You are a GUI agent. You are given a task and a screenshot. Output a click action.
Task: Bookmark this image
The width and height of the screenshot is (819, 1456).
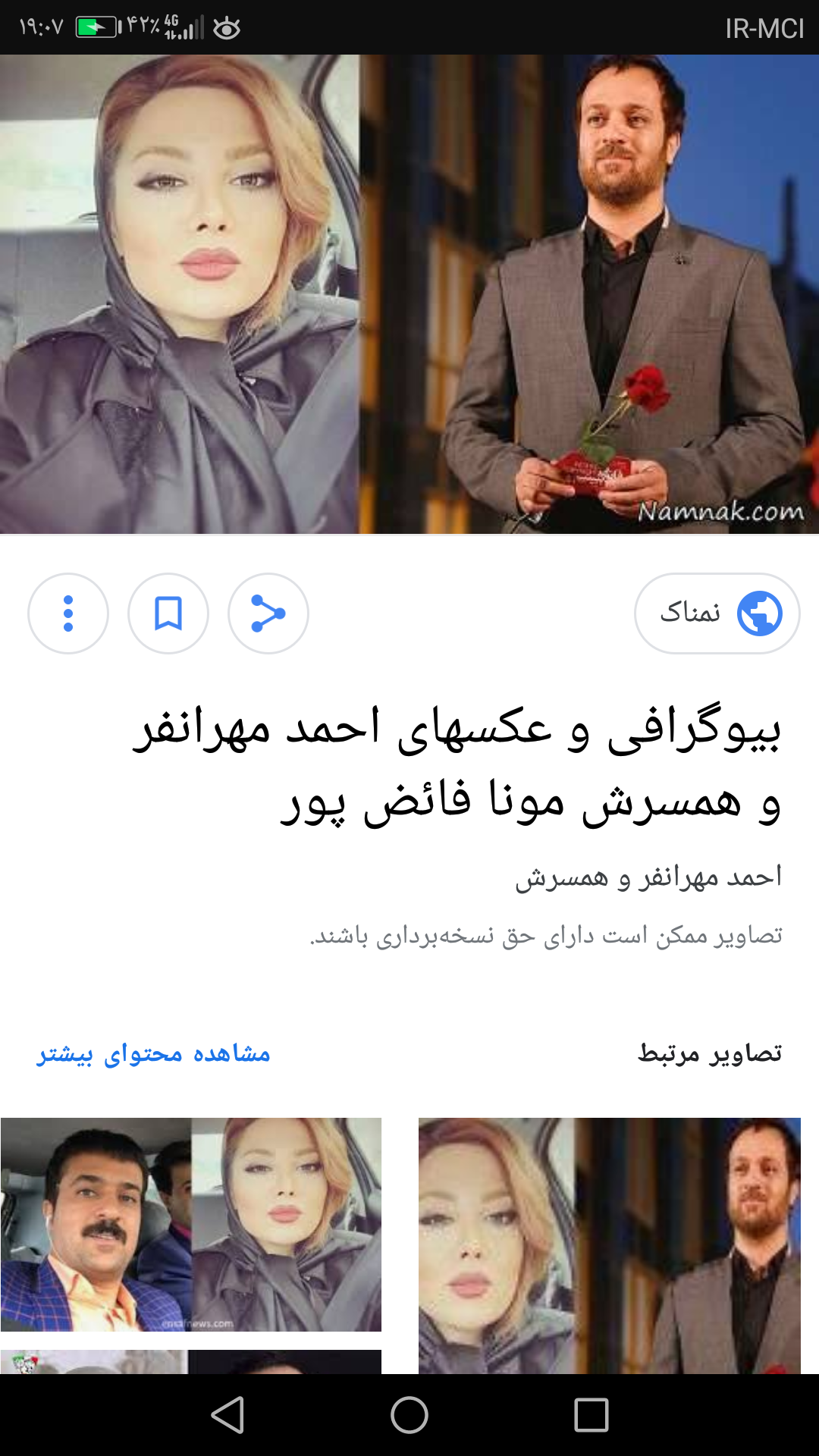tap(168, 613)
